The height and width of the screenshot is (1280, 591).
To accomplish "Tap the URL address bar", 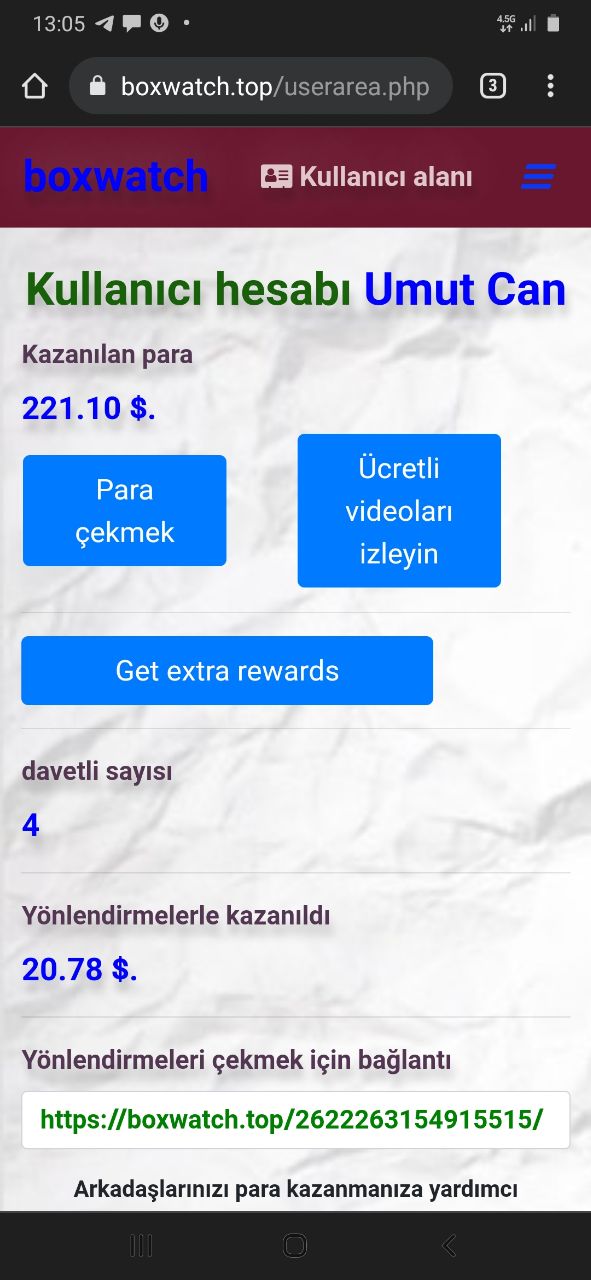I will click(x=261, y=87).
